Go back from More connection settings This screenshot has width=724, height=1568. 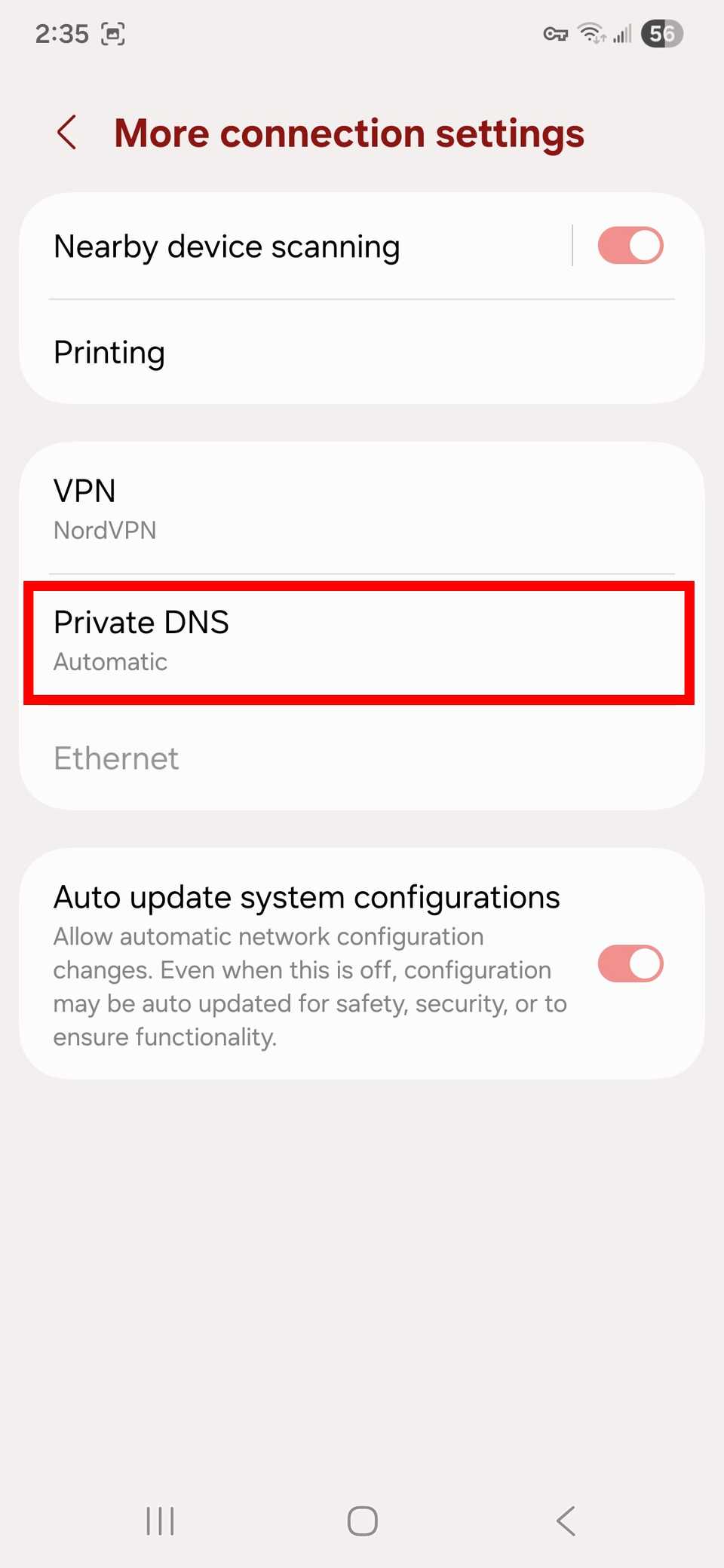[x=67, y=133]
